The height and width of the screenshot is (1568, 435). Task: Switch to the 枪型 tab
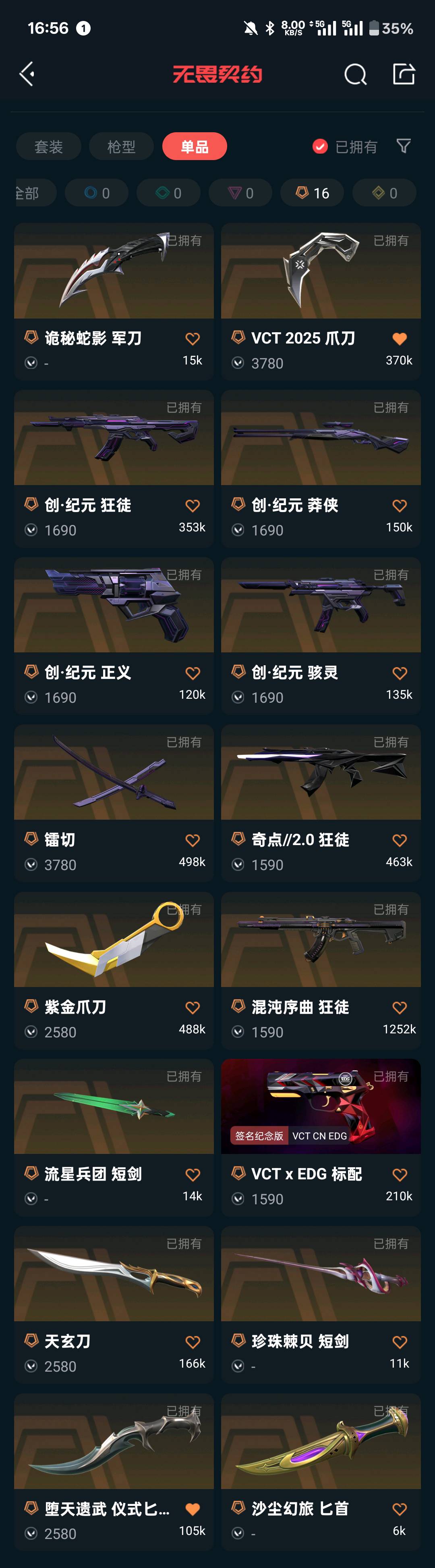click(x=121, y=147)
